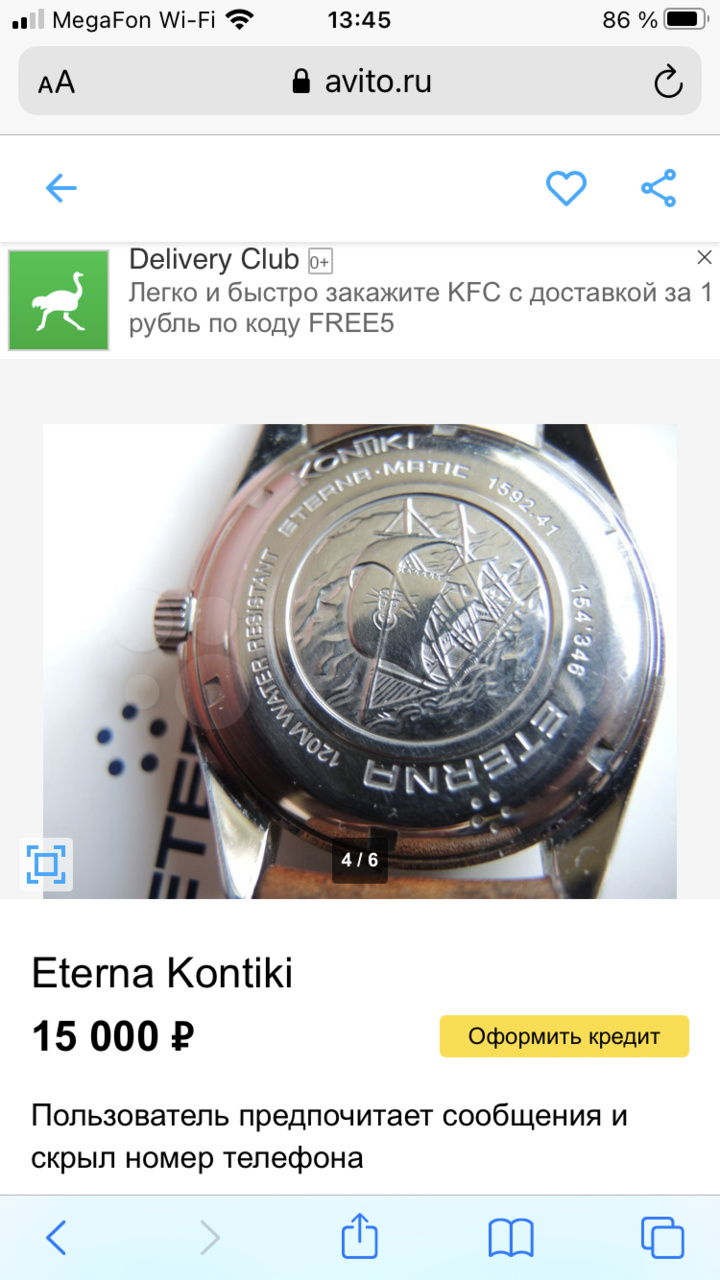Go back using the blue arrow

(61, 188)
